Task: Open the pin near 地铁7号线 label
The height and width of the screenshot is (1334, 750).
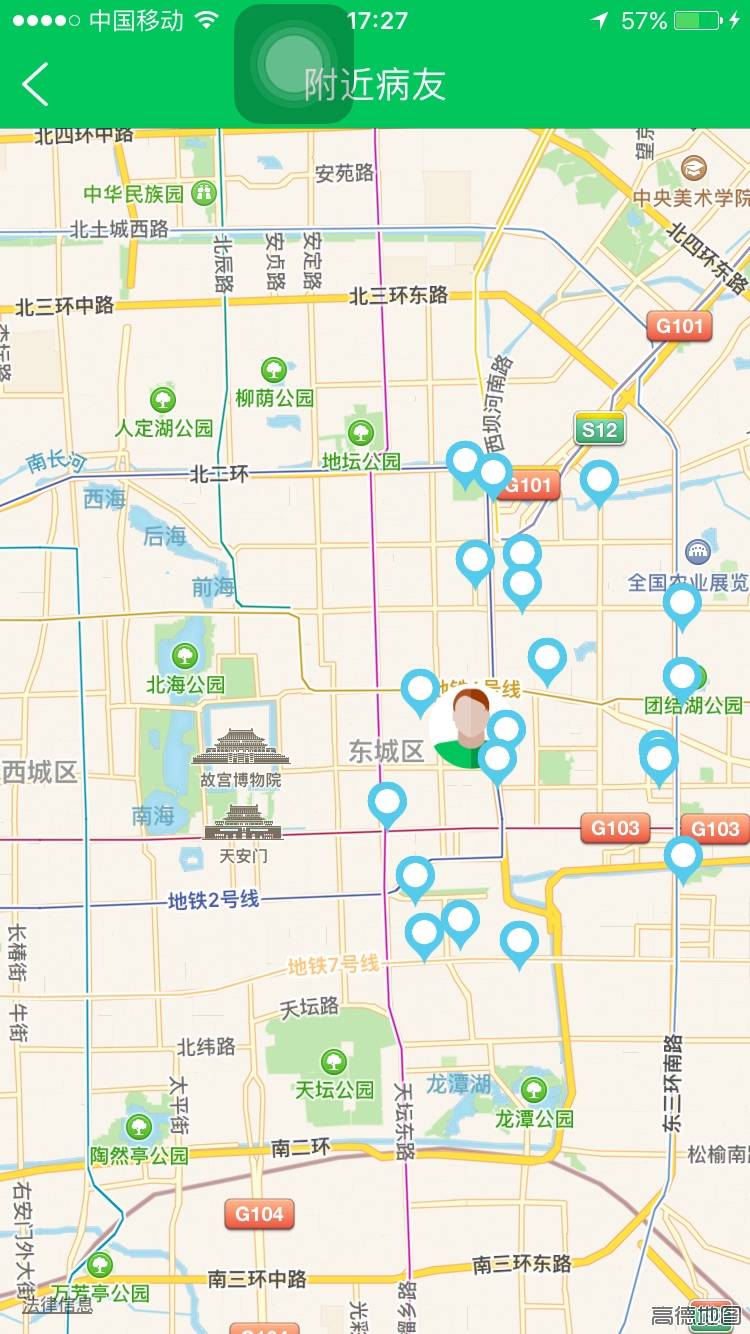Action: point(424,933)
